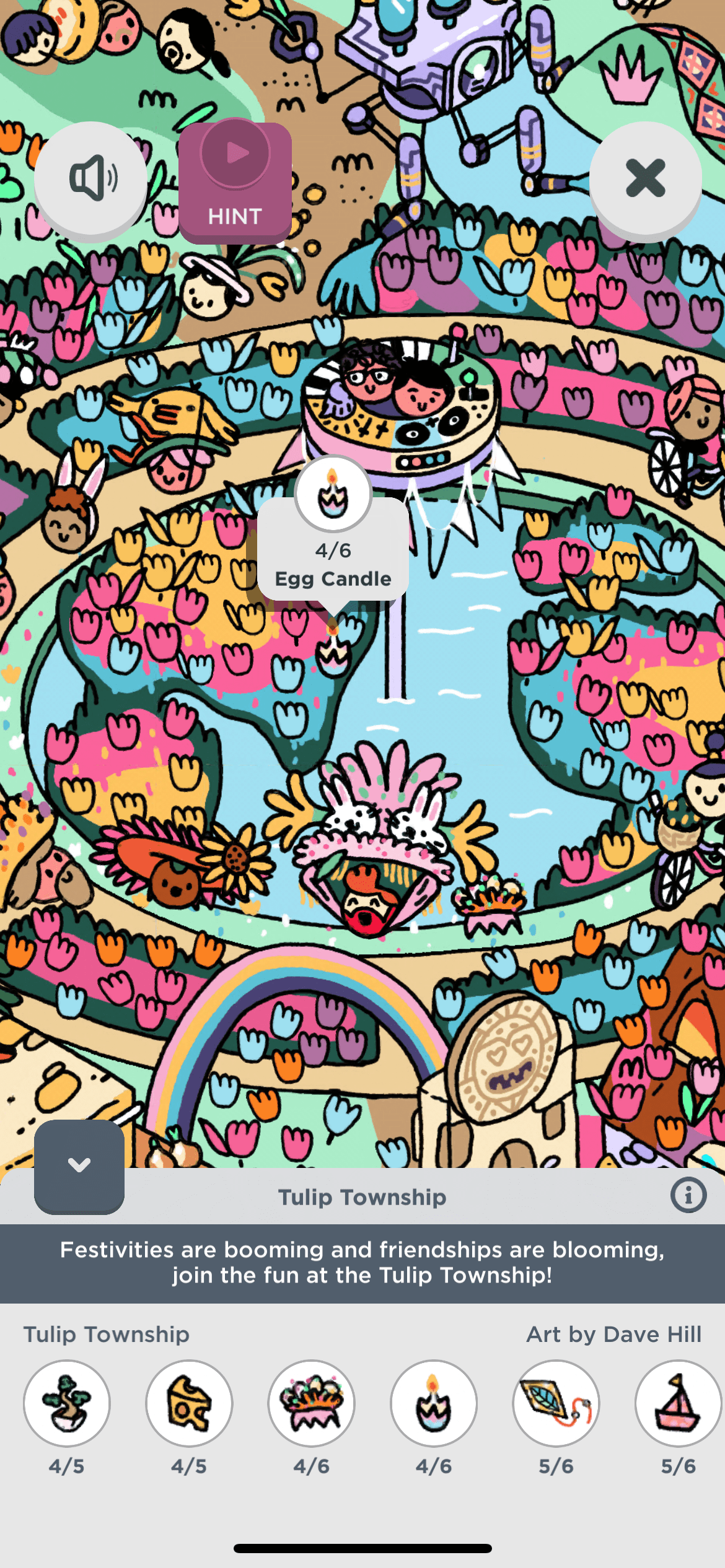Open the Tulip Township info icon
The image size is (725, 1568).
coord(688,1195)
